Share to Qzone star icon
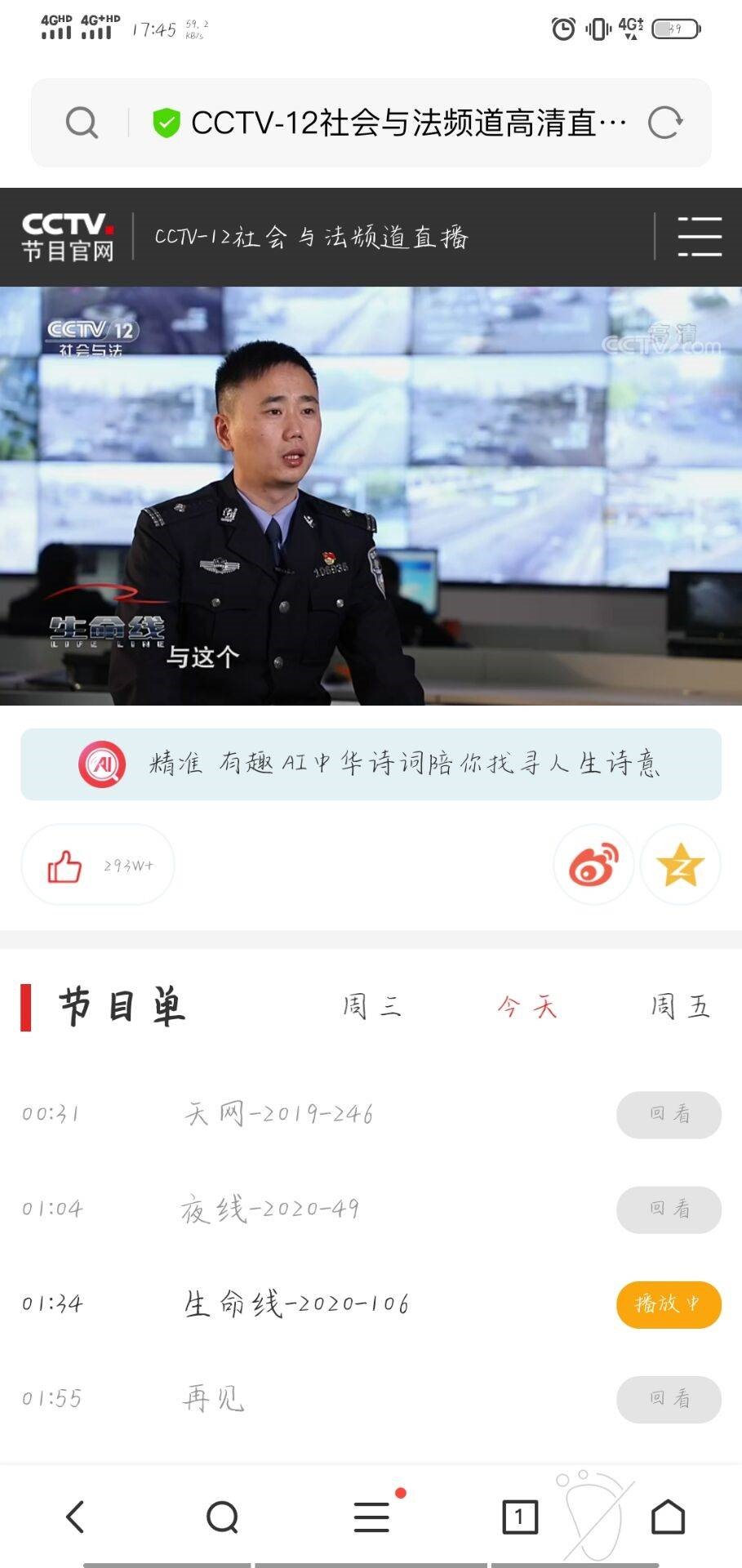Viewport: 742px width, 1568px height. (x=680, y=866)
